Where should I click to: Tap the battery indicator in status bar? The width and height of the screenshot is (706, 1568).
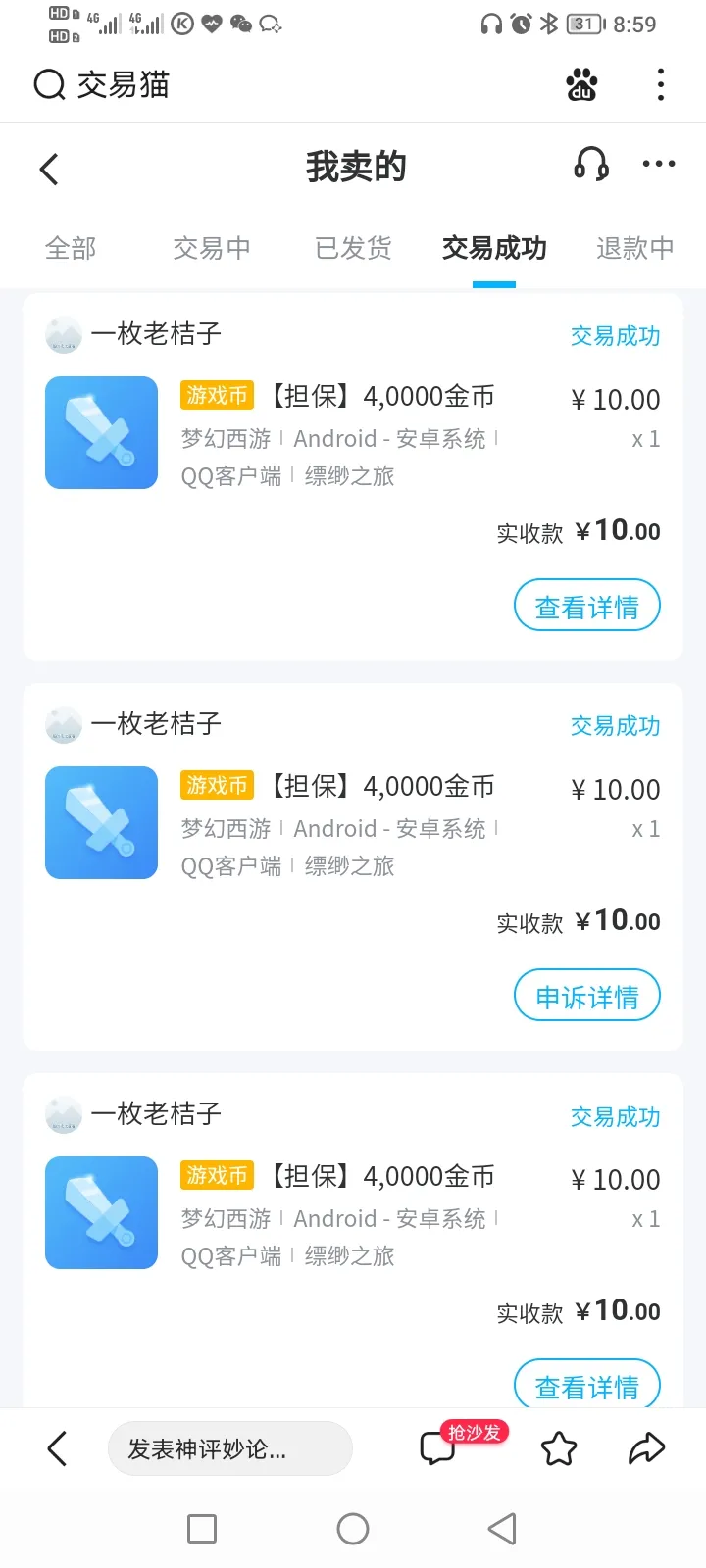(x=584, y=24)
